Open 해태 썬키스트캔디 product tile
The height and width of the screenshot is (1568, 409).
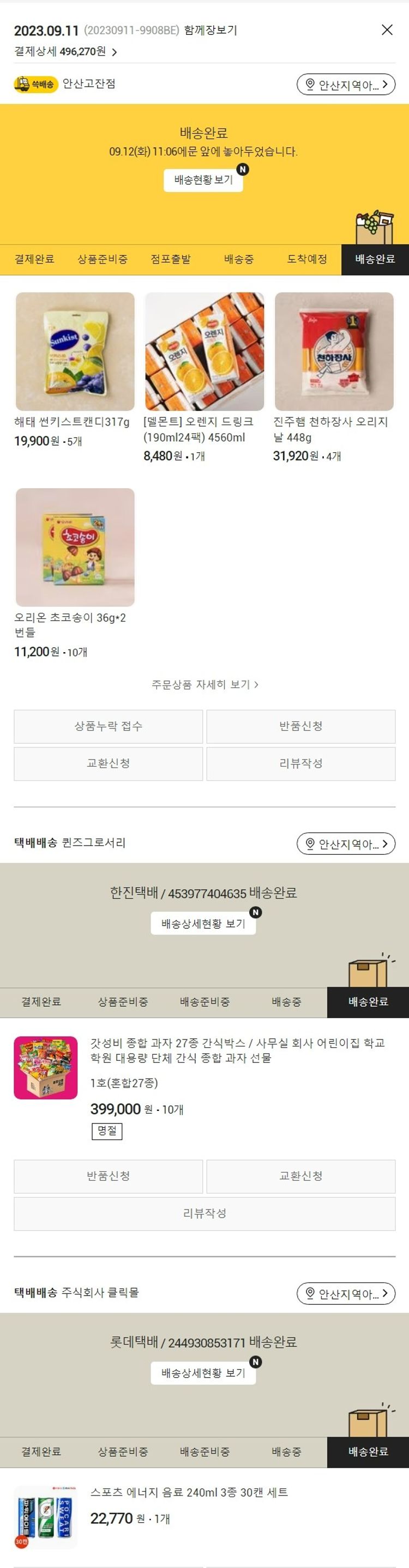(x=75, y=352)
